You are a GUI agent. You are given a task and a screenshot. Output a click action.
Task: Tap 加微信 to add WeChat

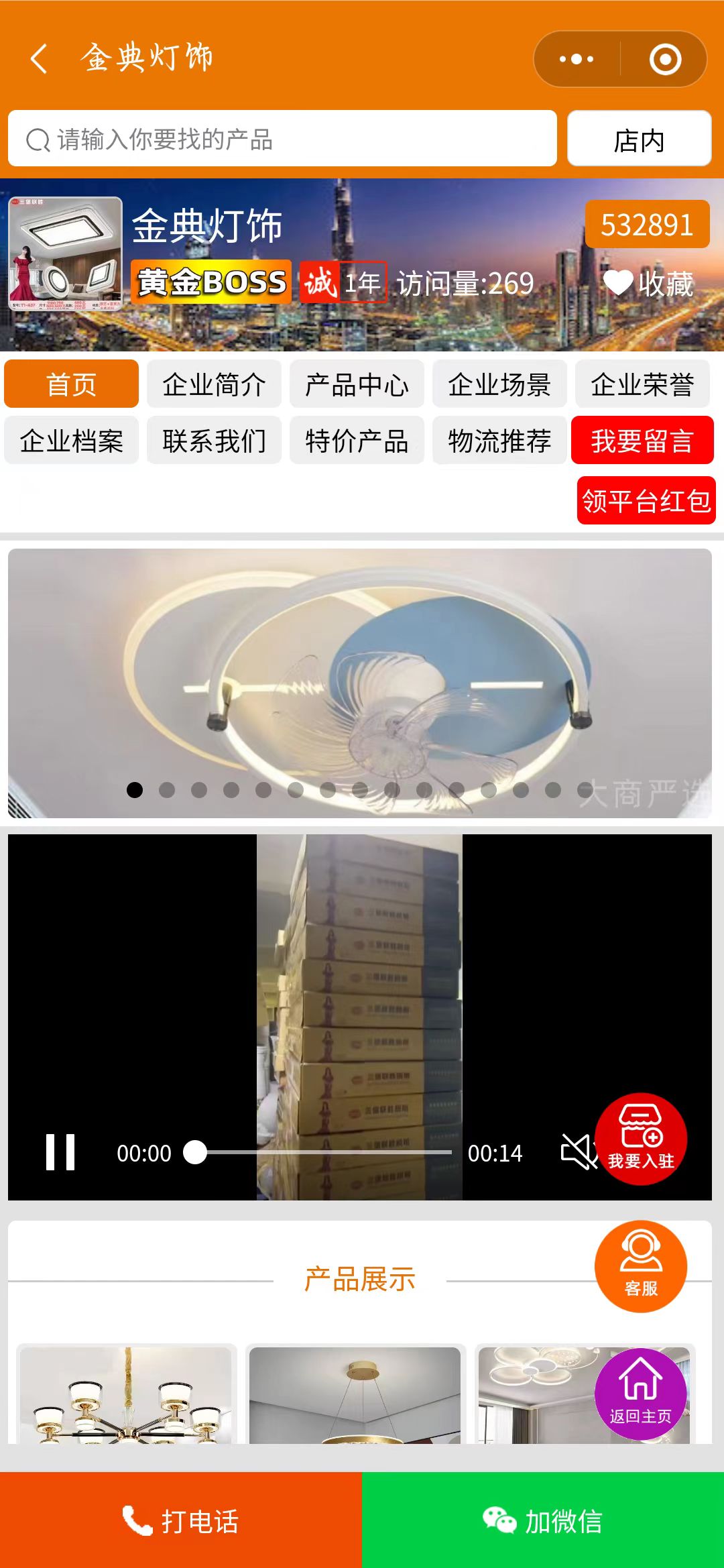point(543,1520)
